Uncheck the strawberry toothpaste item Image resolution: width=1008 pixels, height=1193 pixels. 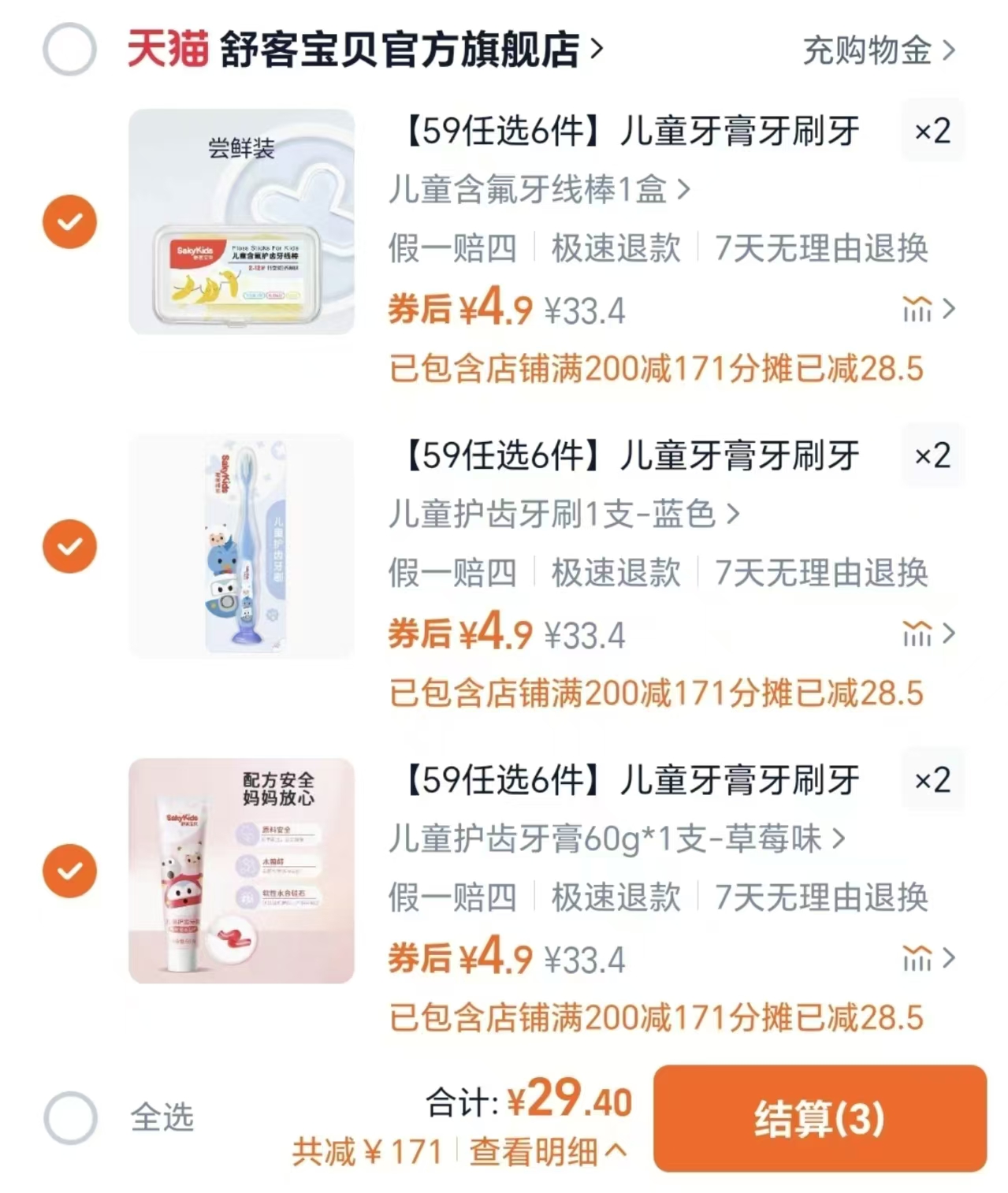[x=70, y=871]
